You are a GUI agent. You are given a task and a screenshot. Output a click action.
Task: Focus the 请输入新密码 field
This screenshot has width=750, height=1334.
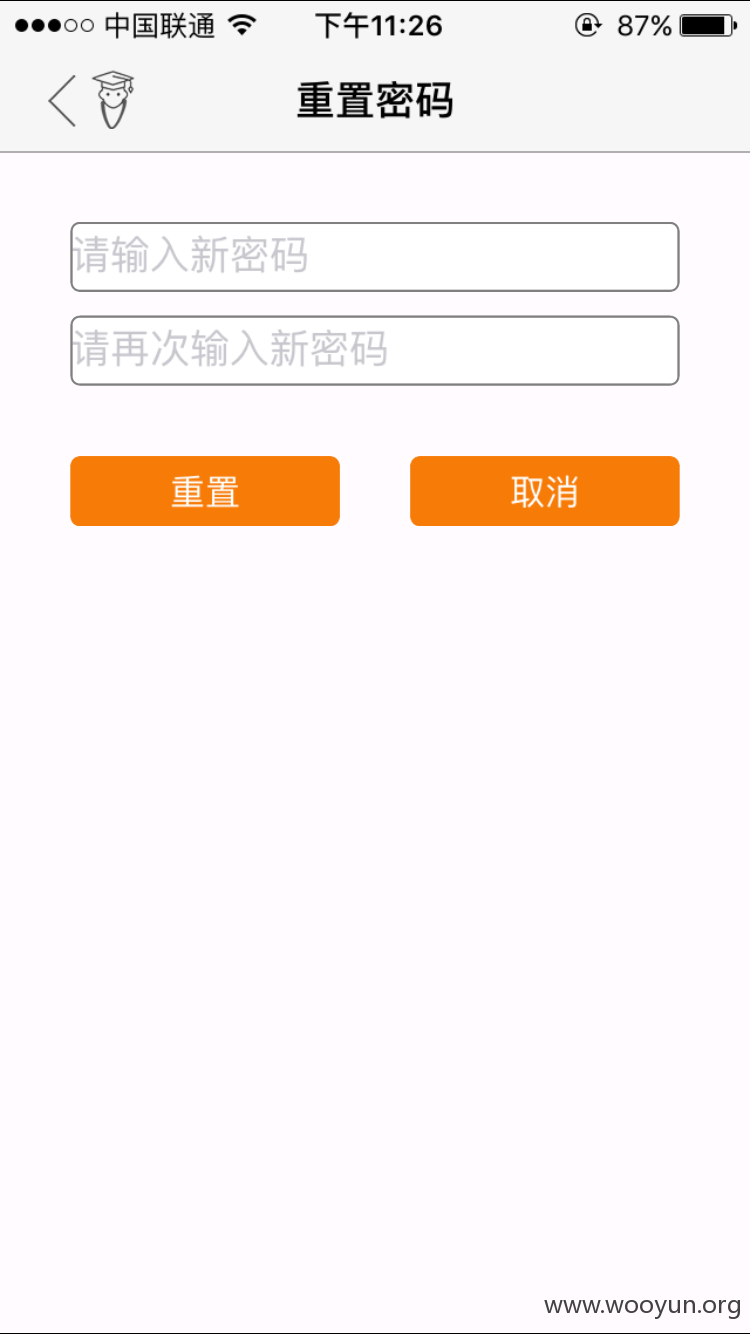point(375,257)
